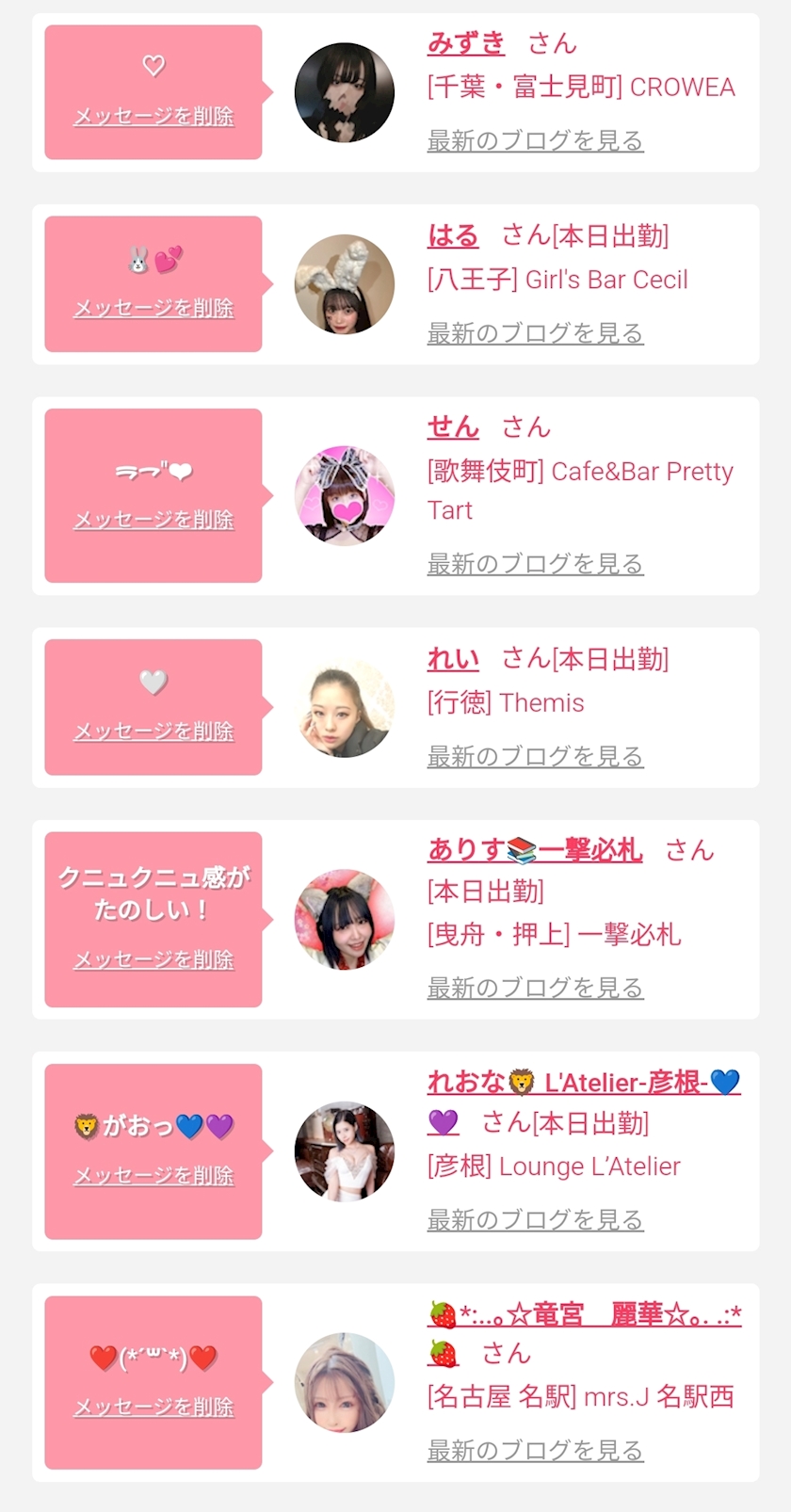Viewport: 791px width, 1512px height.
Task: View せん's latest blog
Action: 535,564
